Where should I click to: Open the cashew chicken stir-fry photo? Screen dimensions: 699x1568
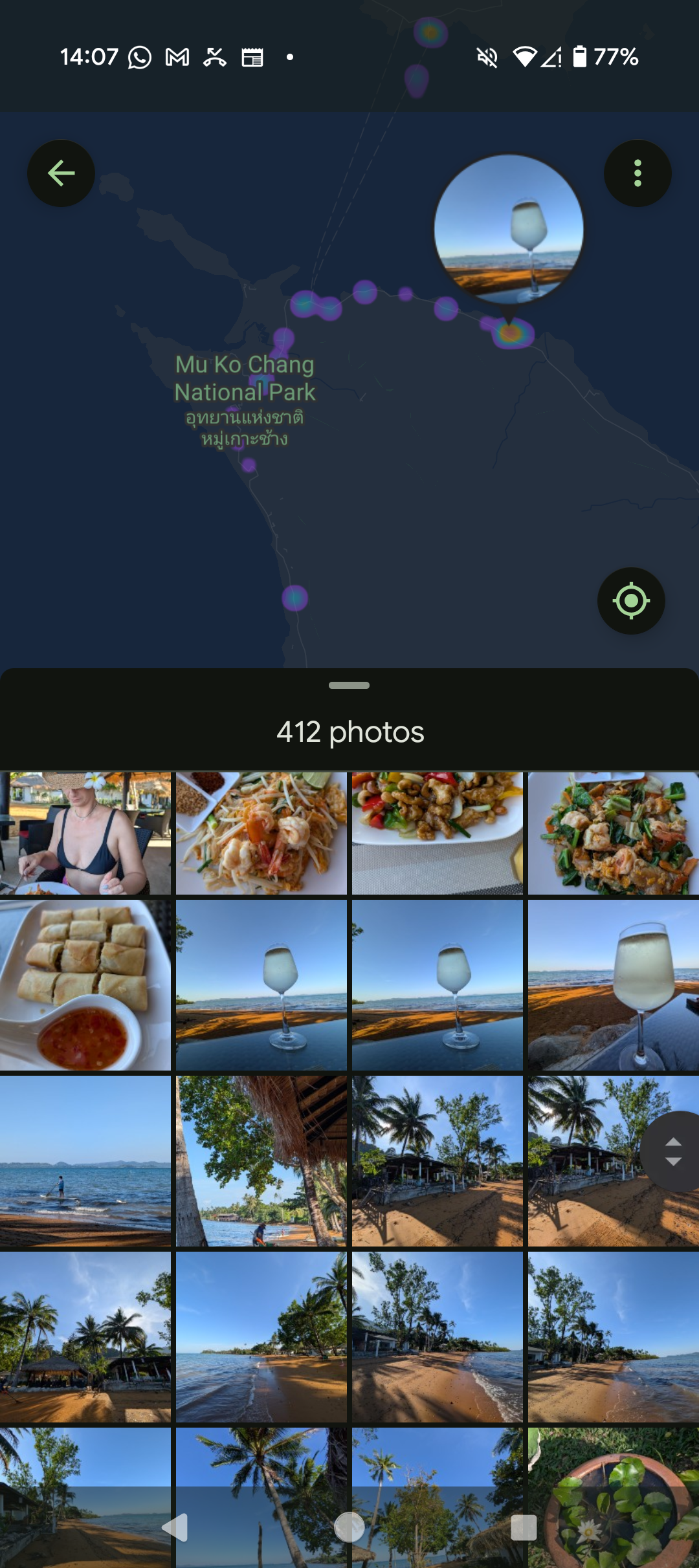tap(438, 833)
